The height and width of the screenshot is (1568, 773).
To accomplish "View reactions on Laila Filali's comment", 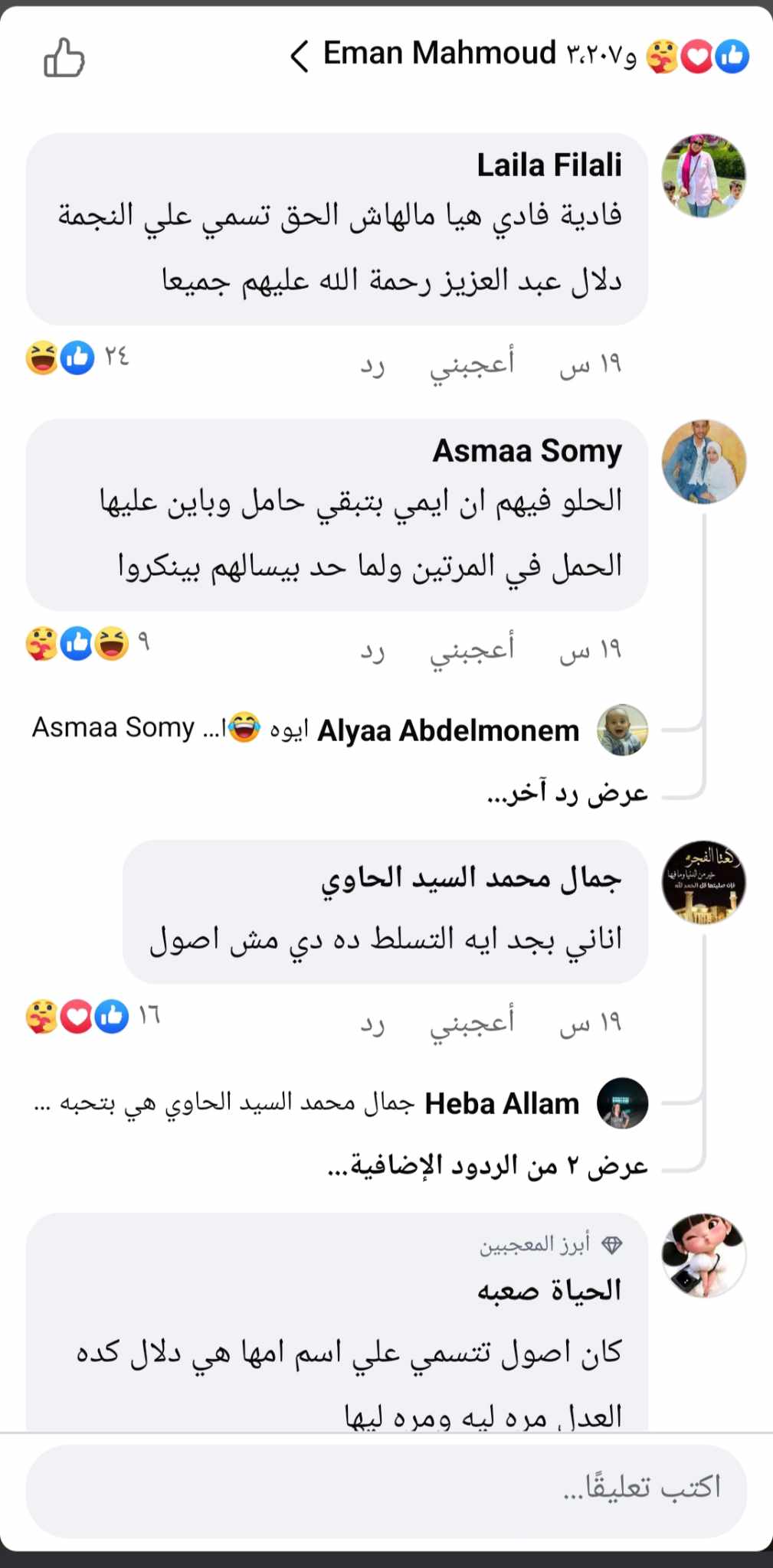I will 77,358.
